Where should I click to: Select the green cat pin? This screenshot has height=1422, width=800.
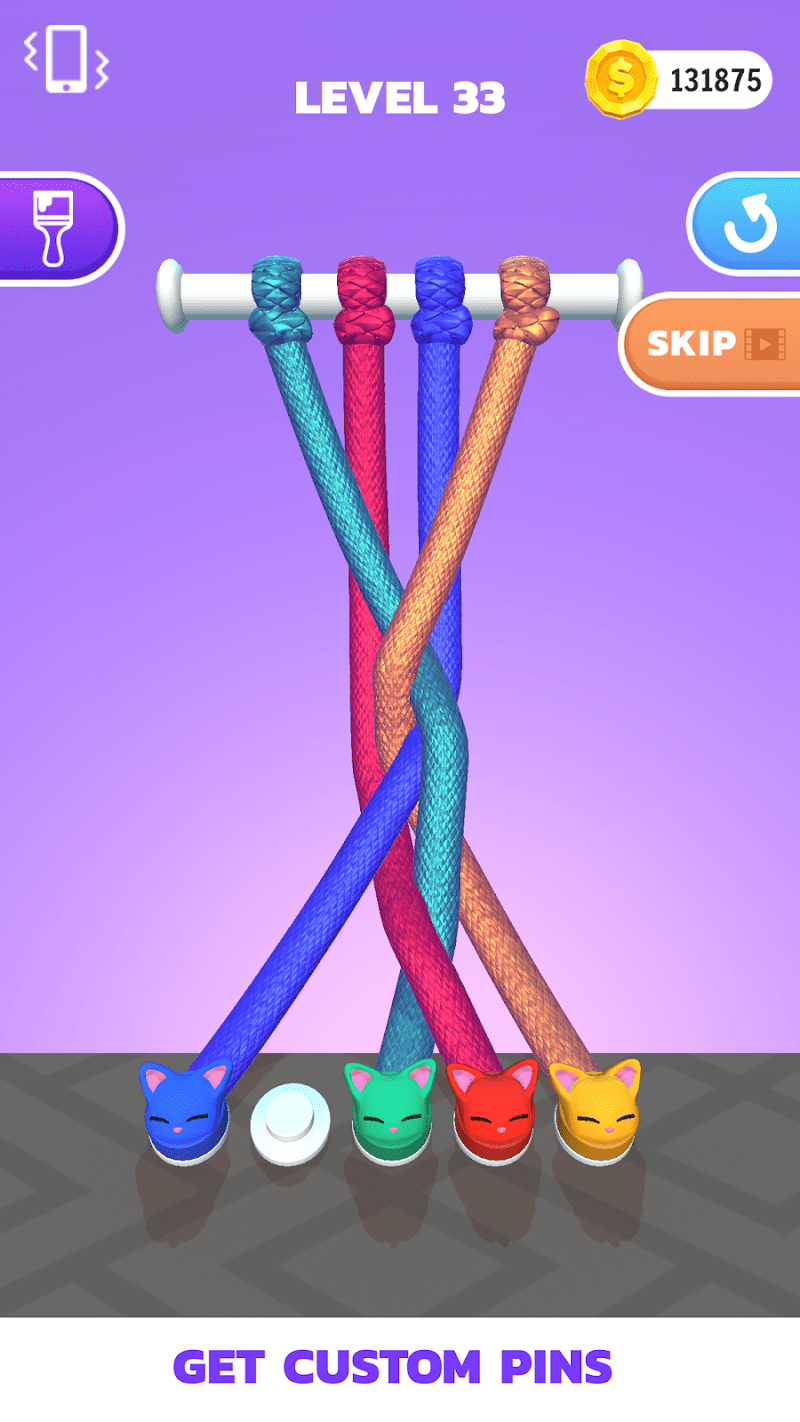(392, 1111)
